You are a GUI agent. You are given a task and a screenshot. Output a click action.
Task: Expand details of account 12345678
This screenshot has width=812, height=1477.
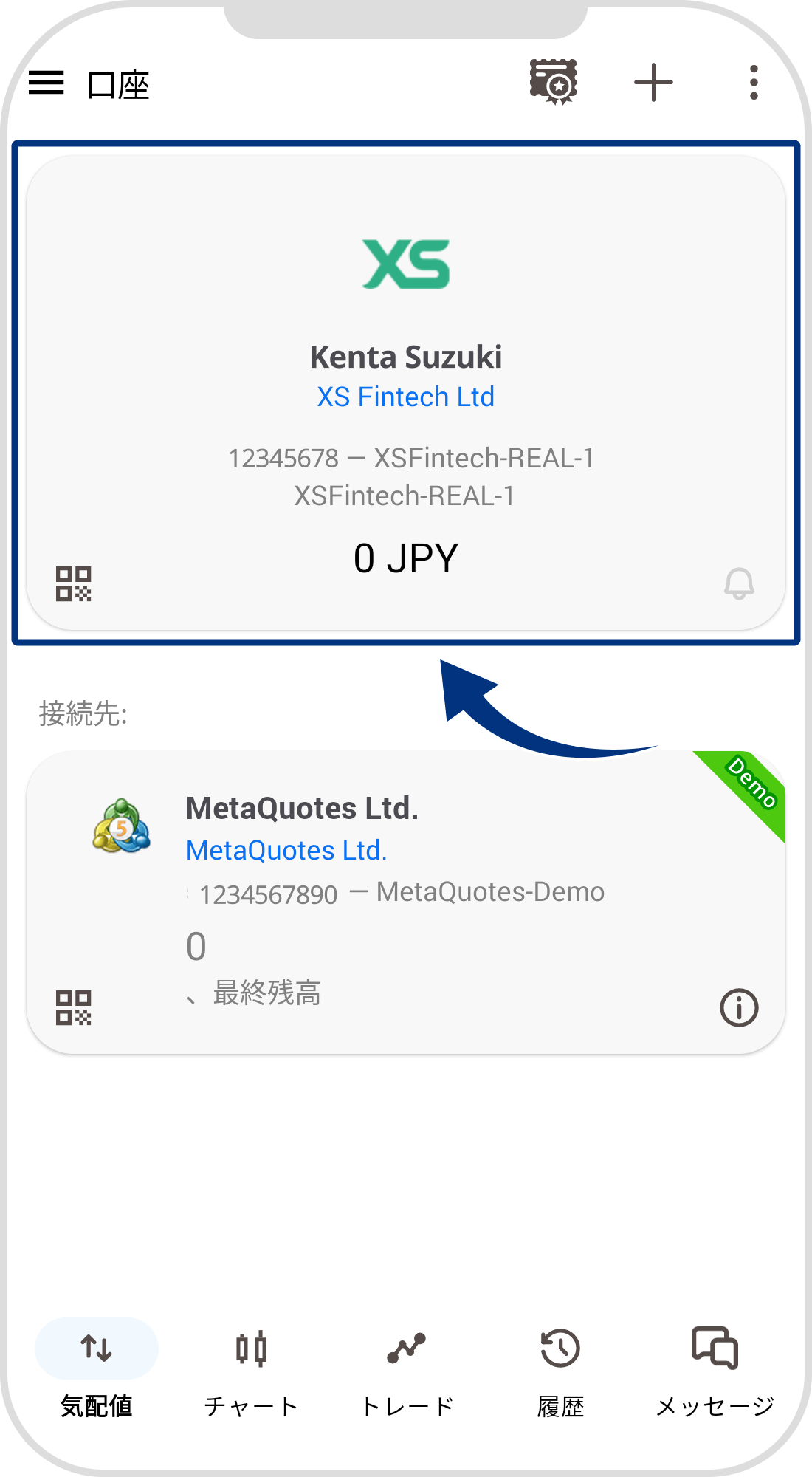pyautogui.click(x=413, y=458)
